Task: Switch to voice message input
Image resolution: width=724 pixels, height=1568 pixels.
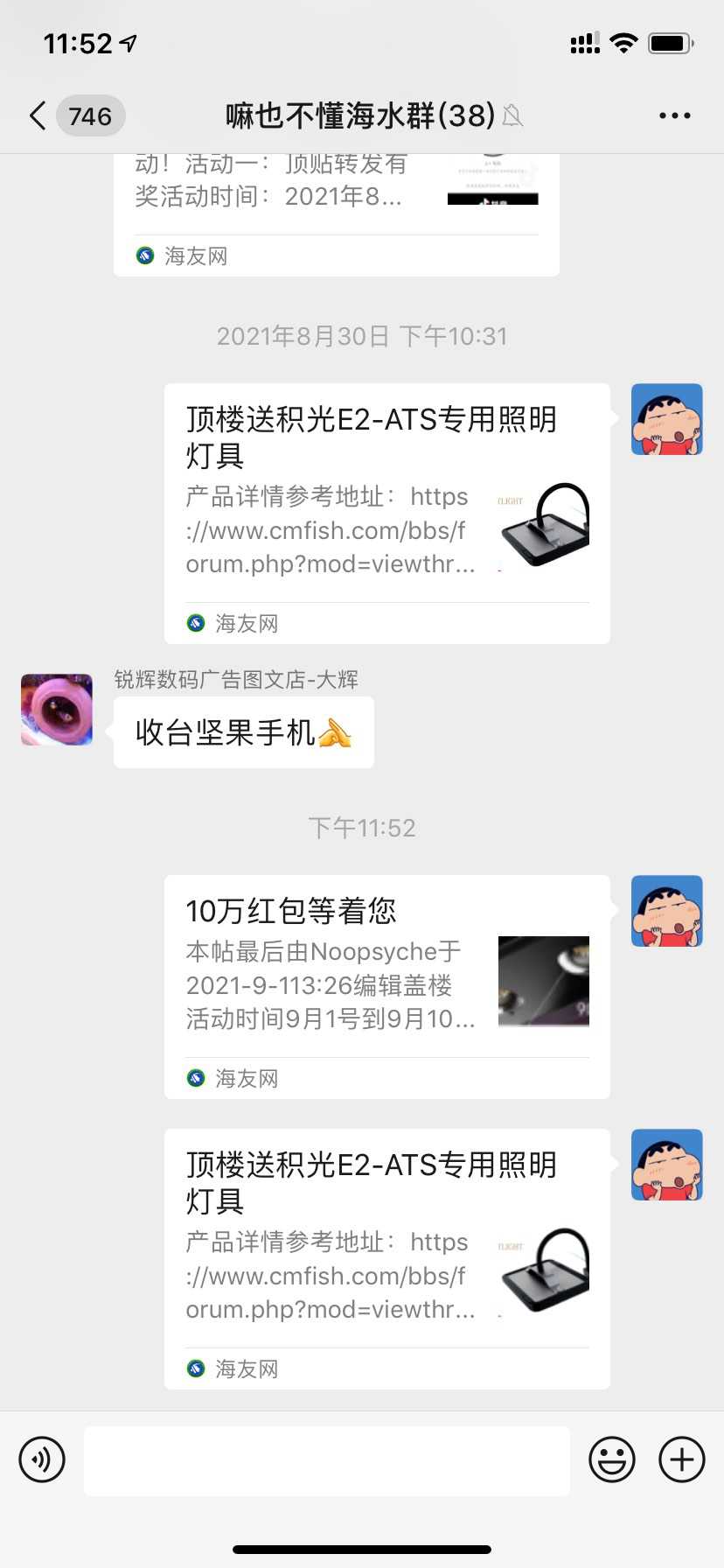Action: coord(42,1459)
